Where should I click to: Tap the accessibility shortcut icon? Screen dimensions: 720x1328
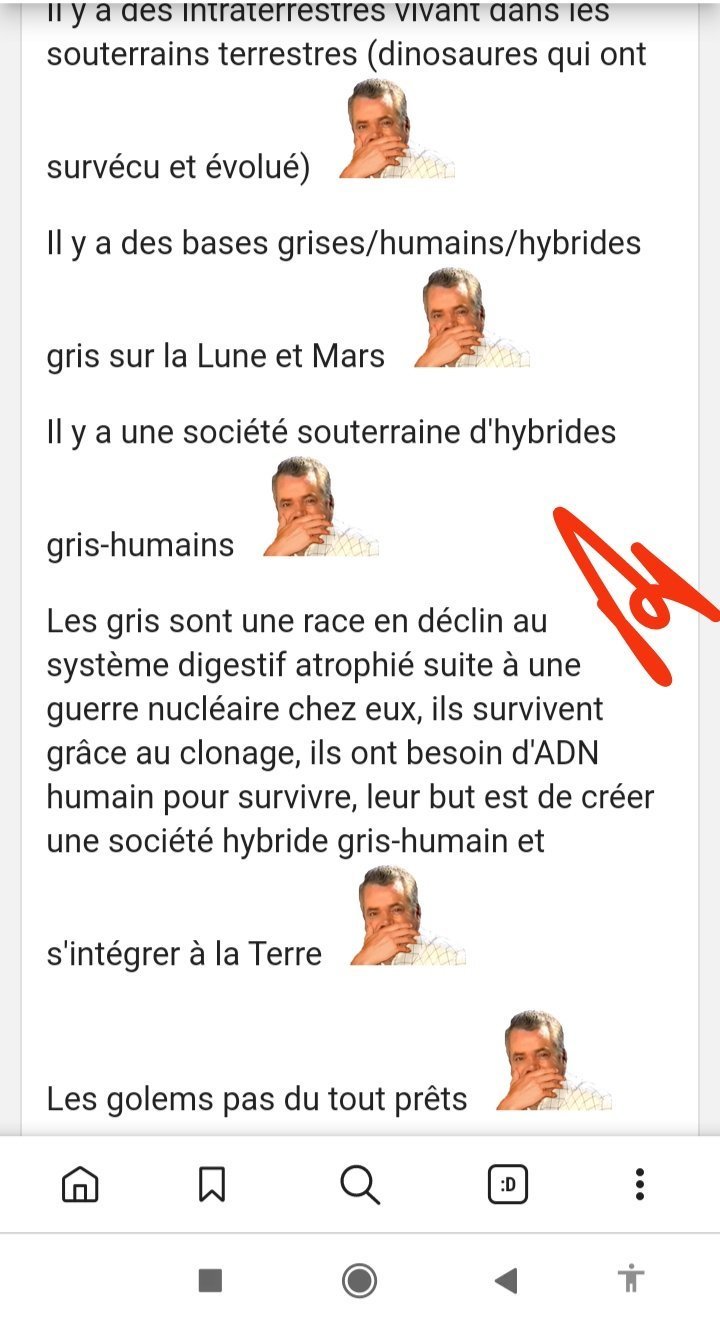tap(631, 1279)
